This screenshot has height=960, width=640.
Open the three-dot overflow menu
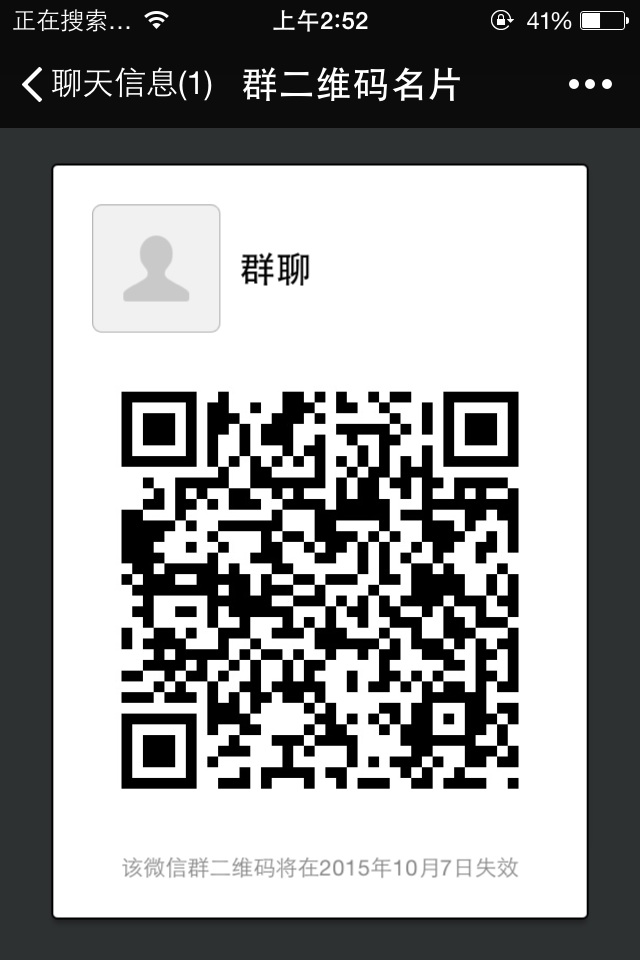pos(590,85)
